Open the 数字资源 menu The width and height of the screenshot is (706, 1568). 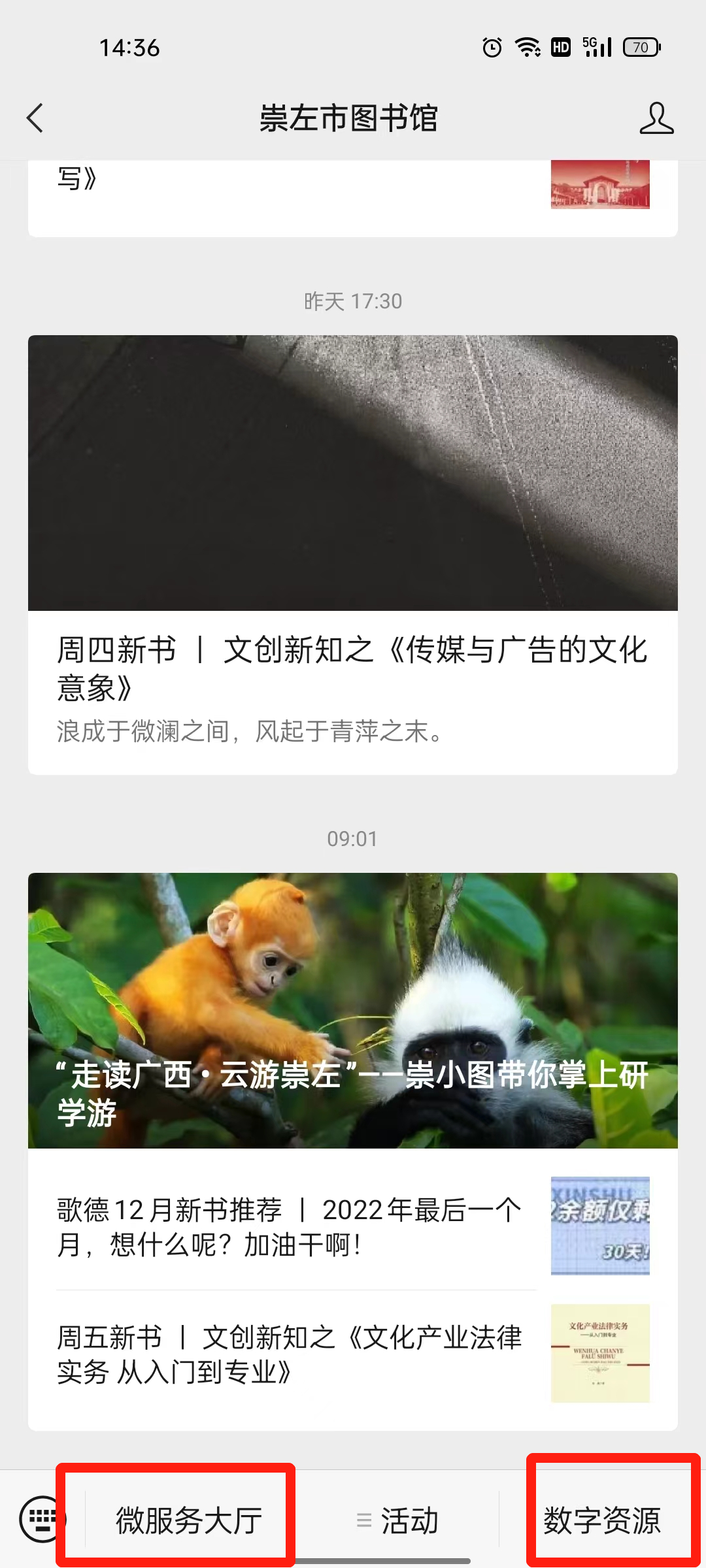pyautogui.click(x=601, y=1520)
